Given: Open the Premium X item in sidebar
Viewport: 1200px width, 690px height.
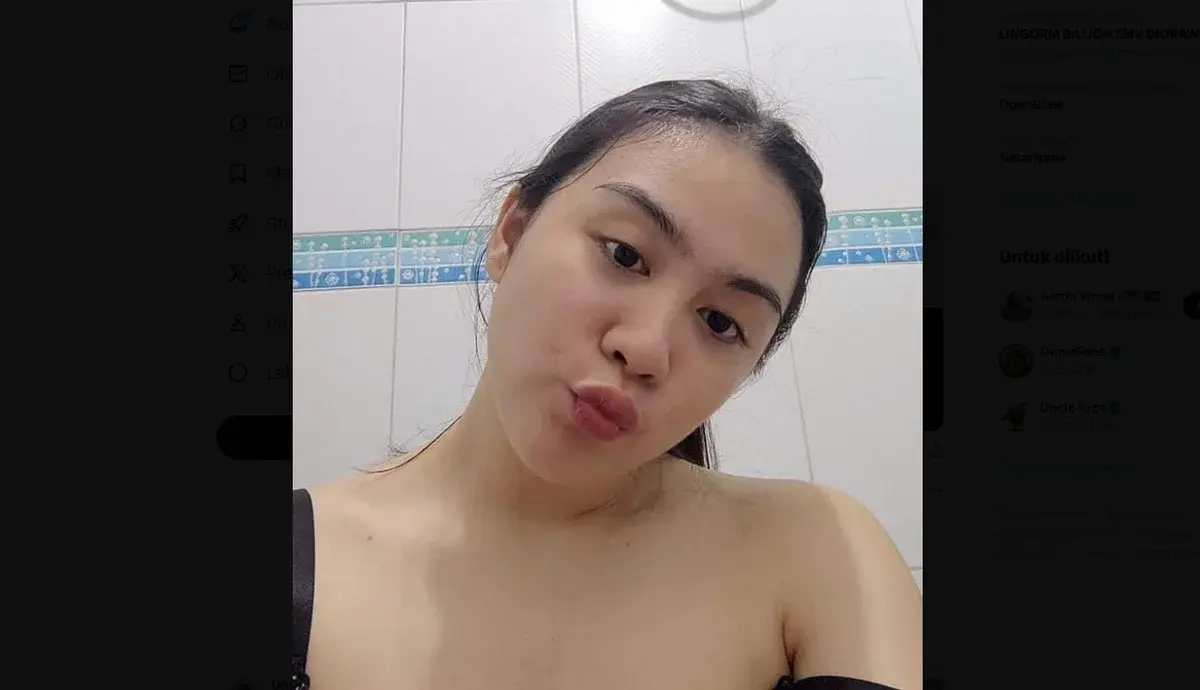Looking at the screenshot, I should [238, 273].
